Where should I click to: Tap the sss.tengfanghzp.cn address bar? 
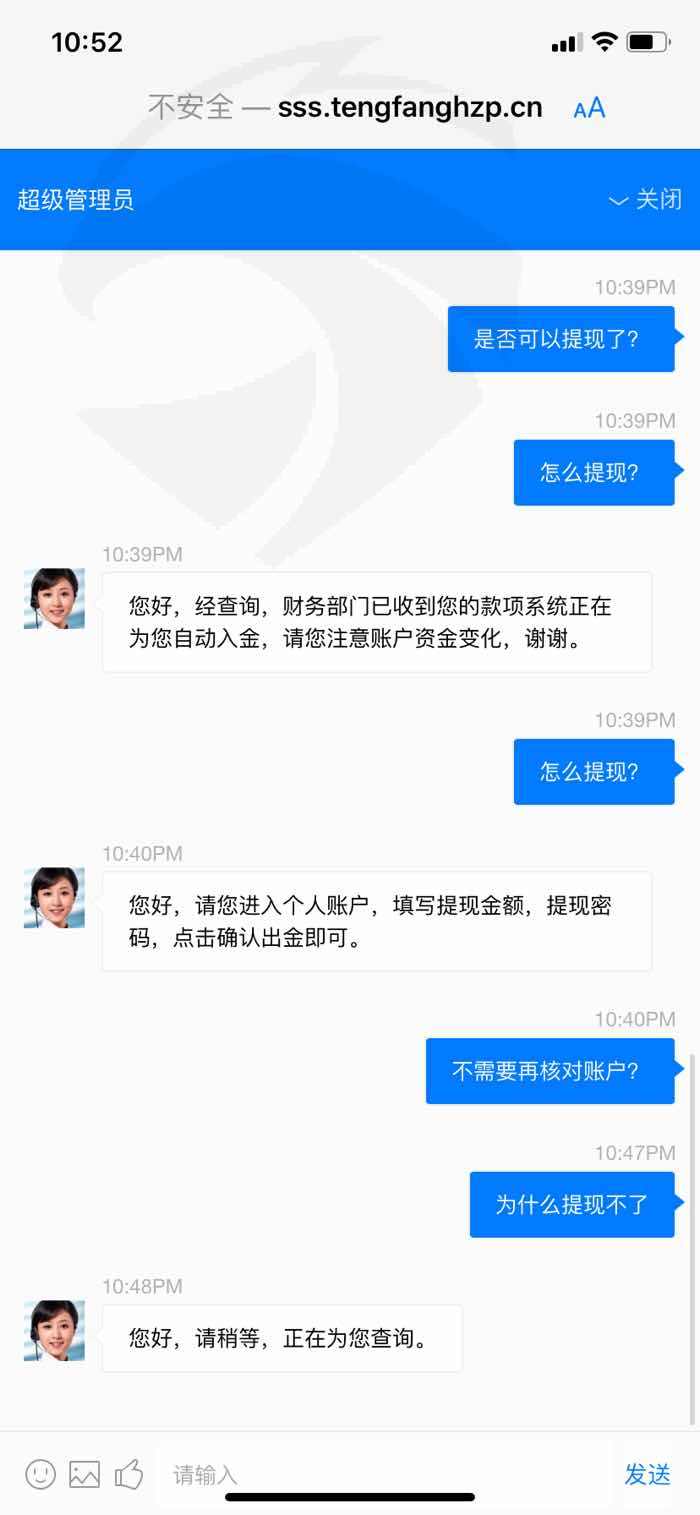[345, 107]
